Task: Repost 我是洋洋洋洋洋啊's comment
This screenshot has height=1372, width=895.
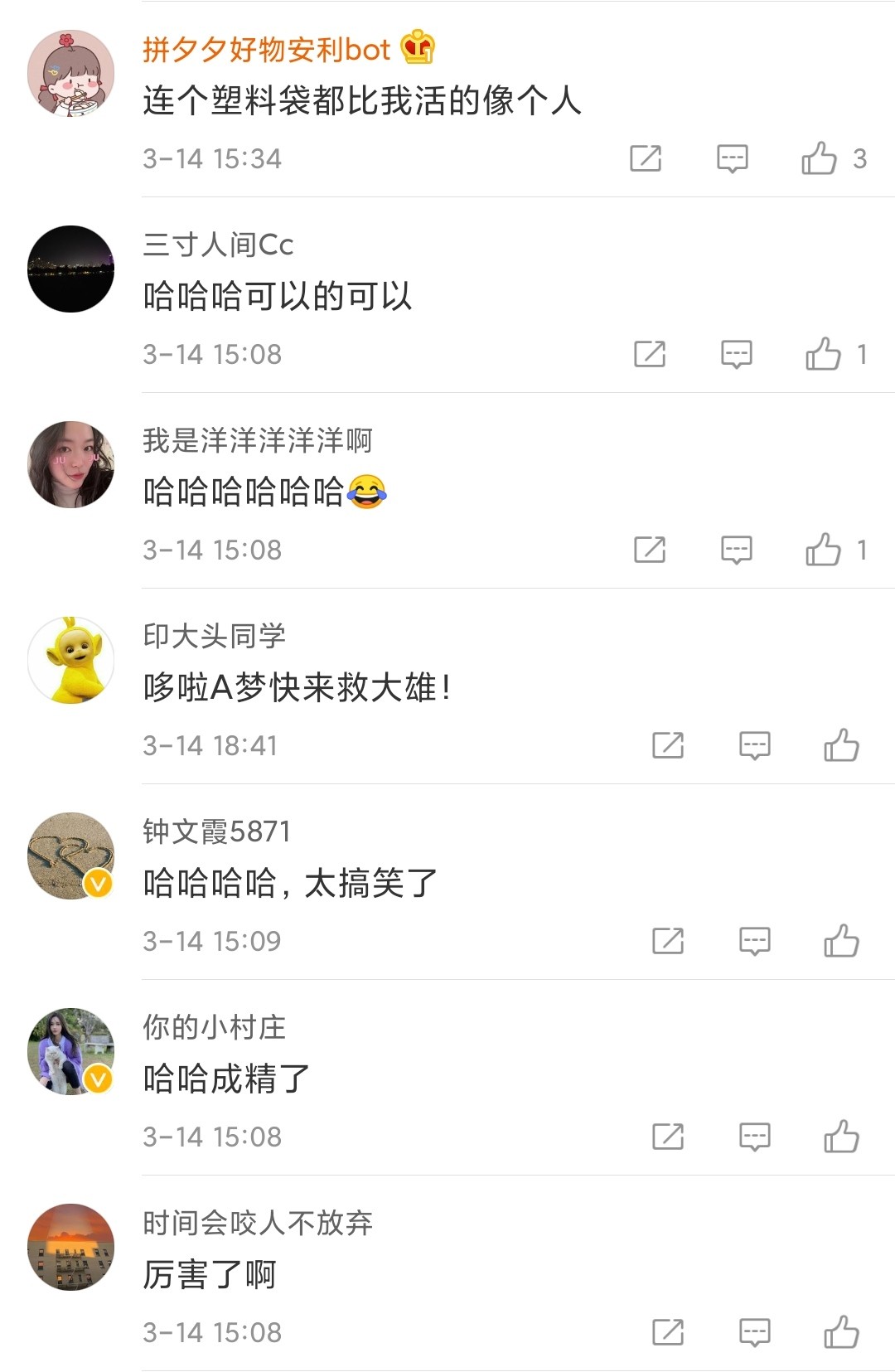Action: (650, 550)
